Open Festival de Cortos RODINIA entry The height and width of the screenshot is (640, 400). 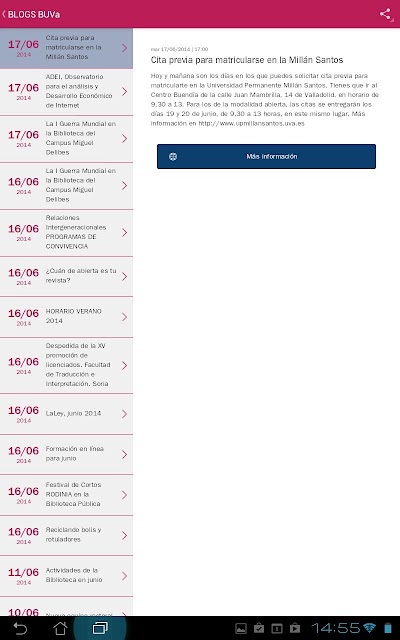click(66, 495)
